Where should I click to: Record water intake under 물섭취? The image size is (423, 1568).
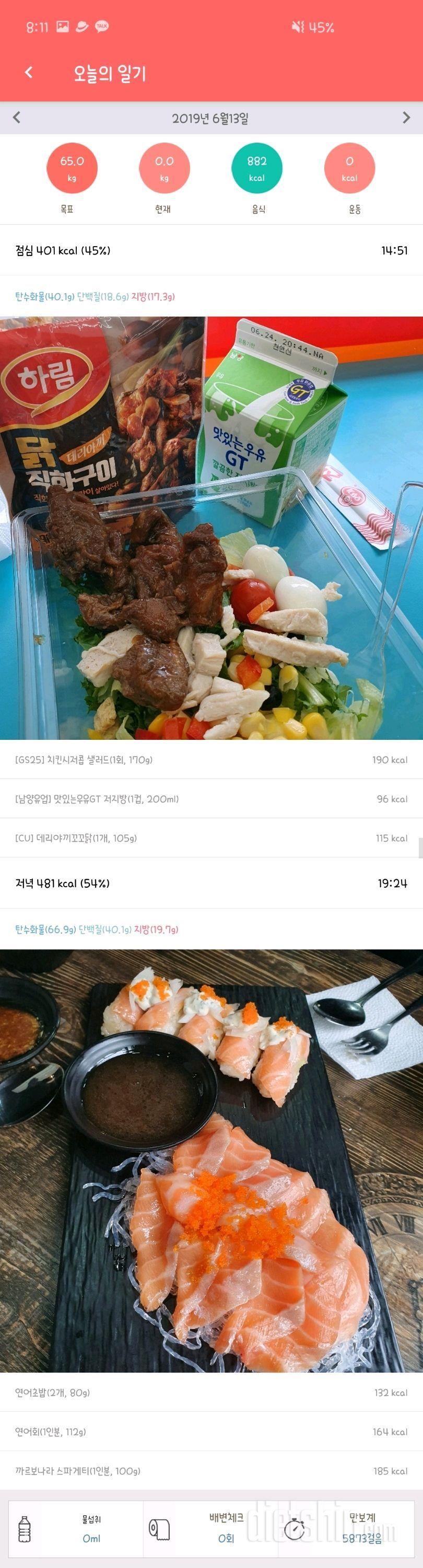pos(76,1528)
